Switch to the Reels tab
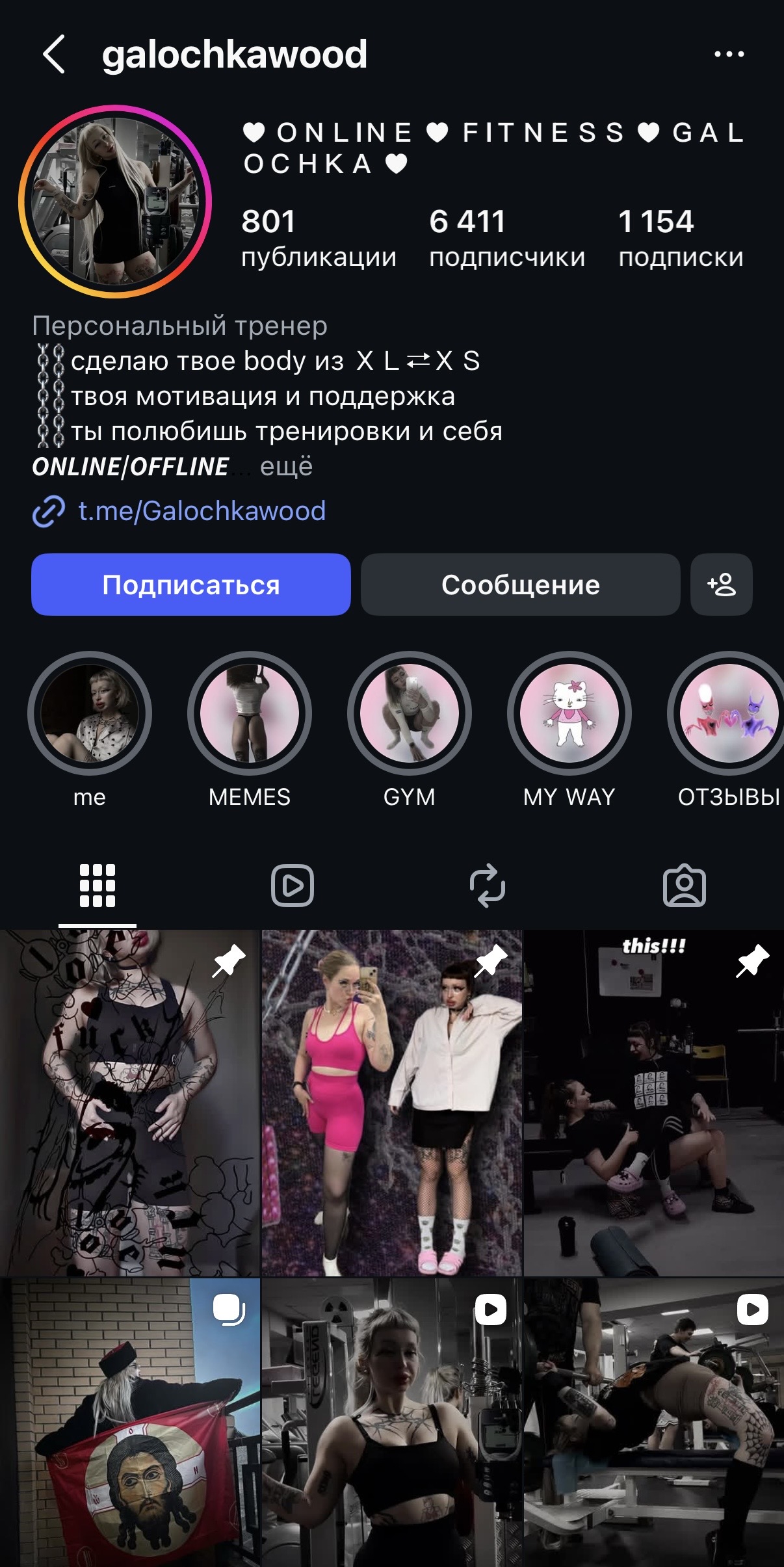The height and width of the screenshot is (1567, 784). point(293,886)
